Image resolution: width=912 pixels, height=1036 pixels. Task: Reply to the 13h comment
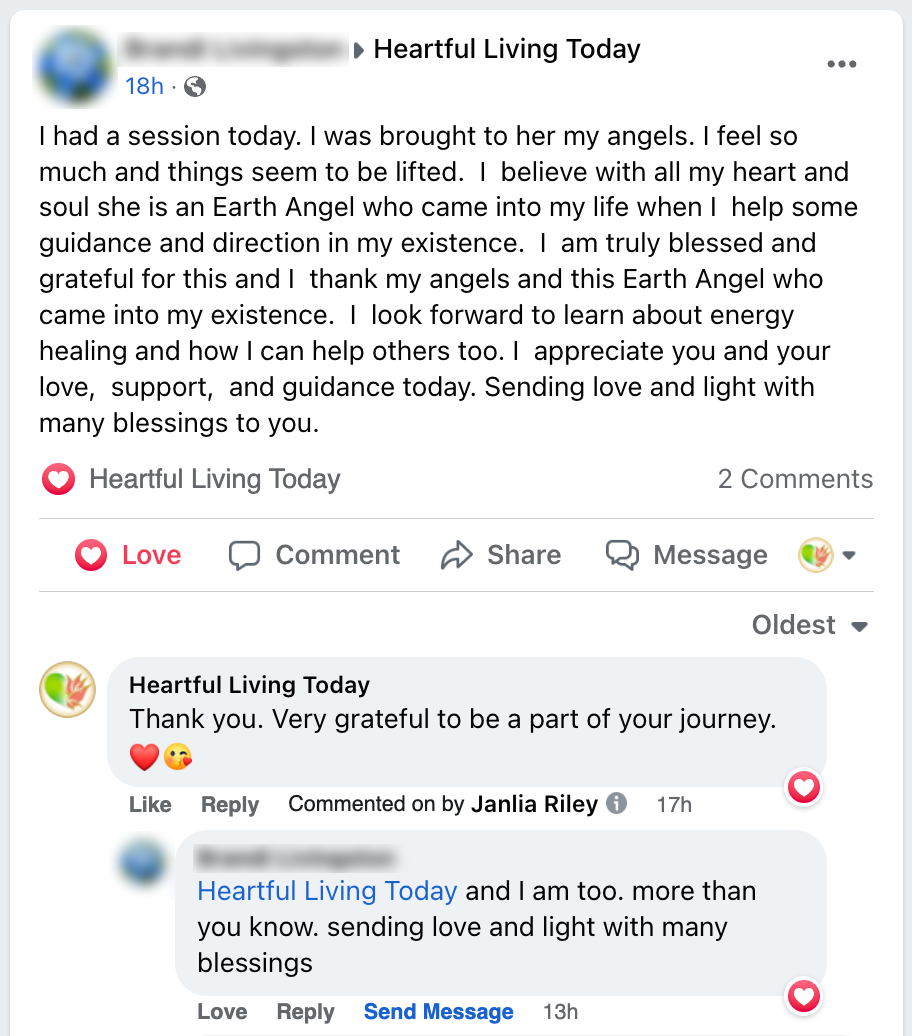305,1012
